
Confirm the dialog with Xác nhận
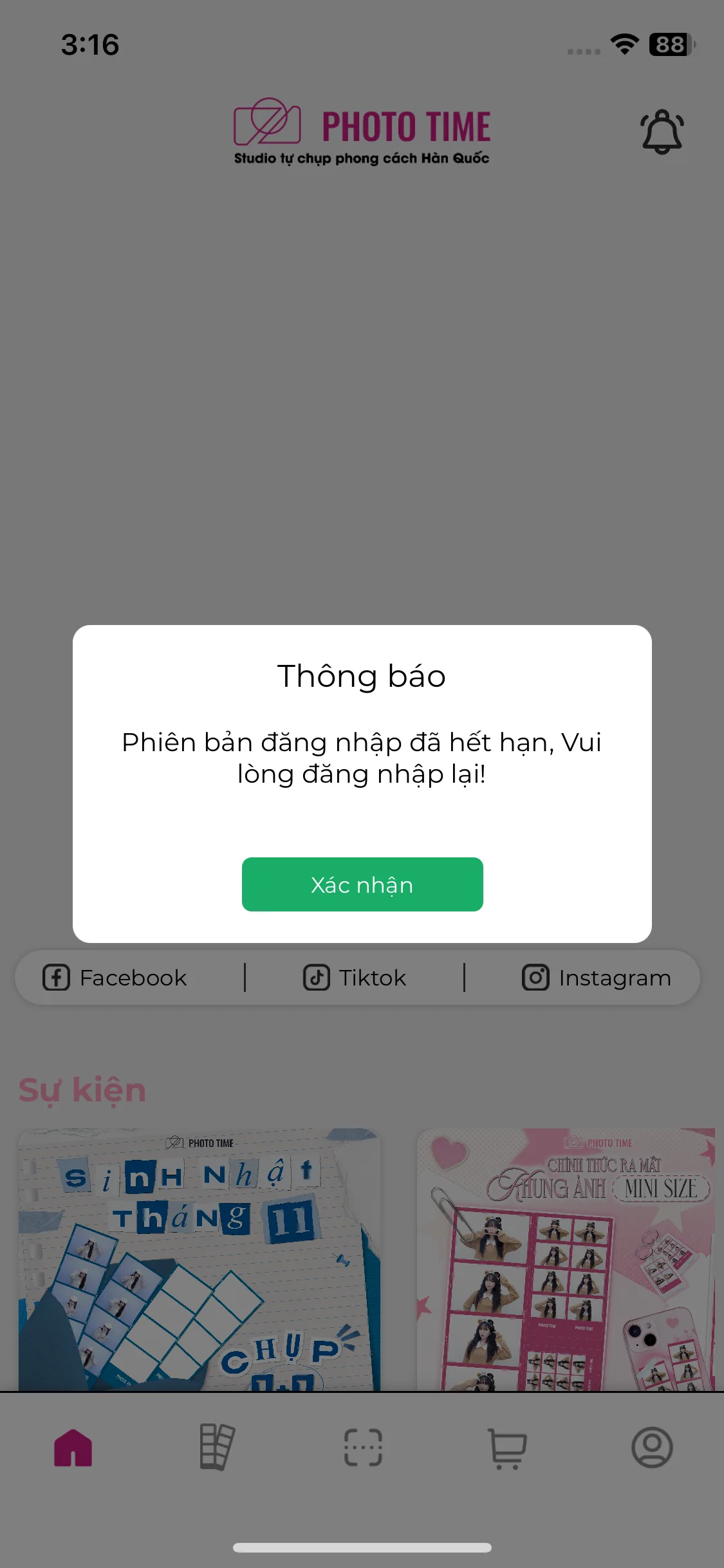click(x=362, y=884)
